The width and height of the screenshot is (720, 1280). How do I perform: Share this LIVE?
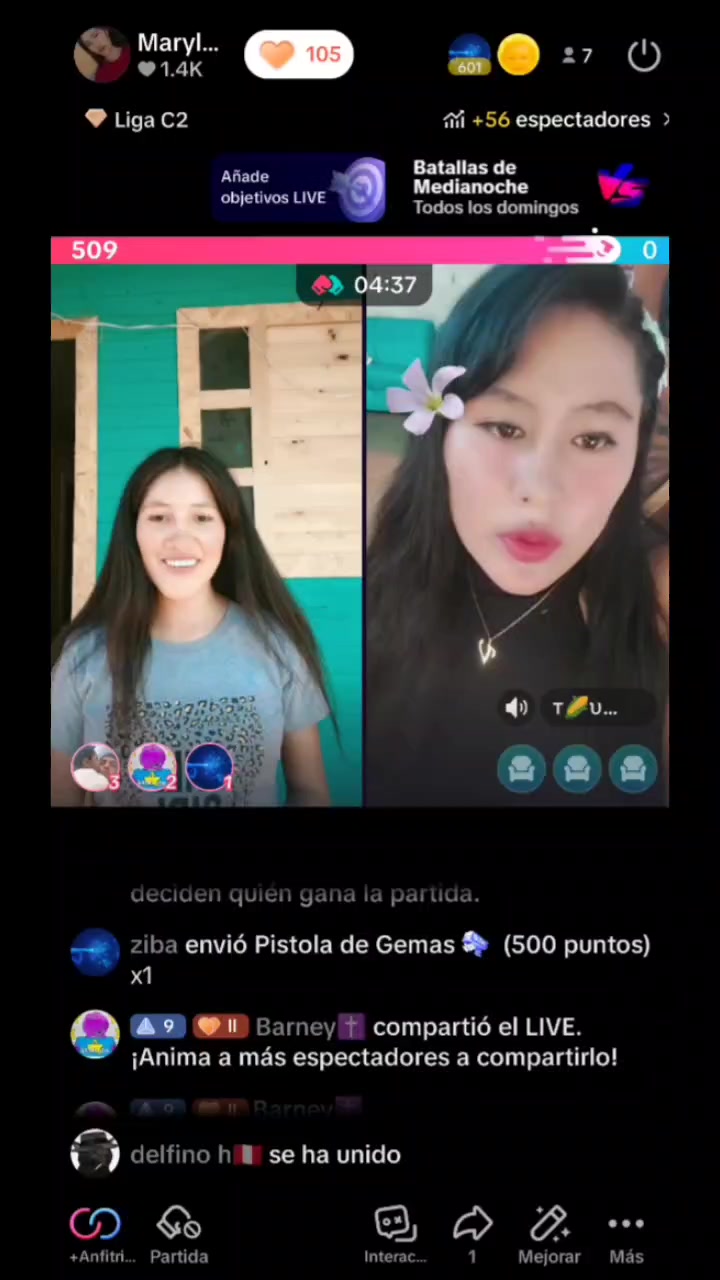click(x=472, y=1234)
